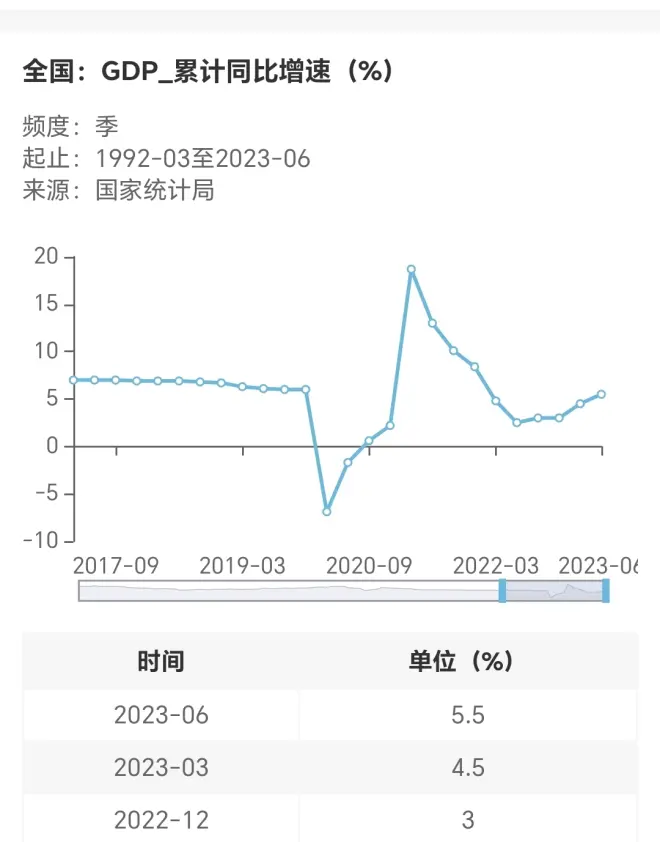Tap the left handle of the date range slider
Viewport: 660px width, 842px height.
point(502,591)
